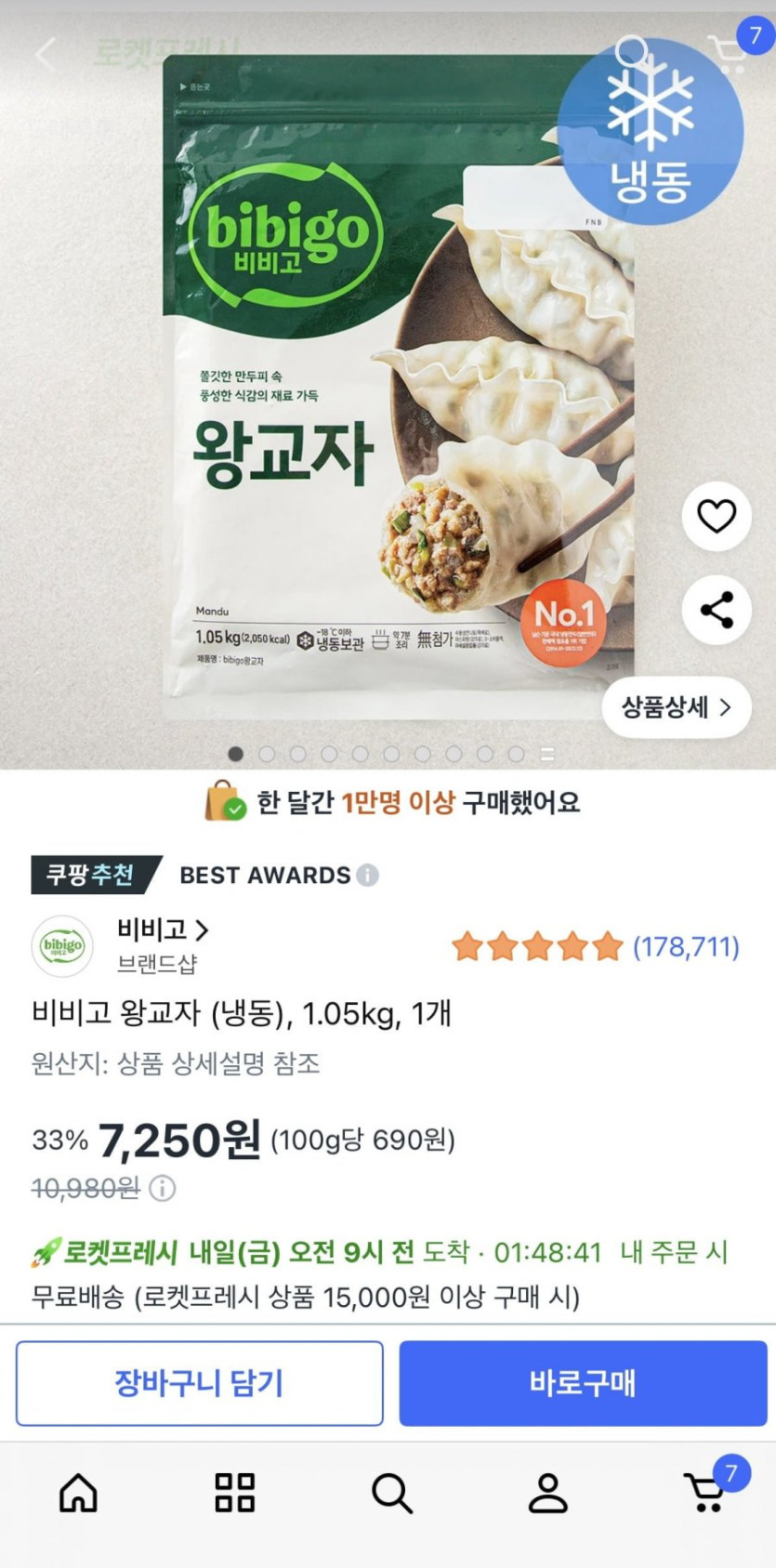View the 178,711 reviews

[x=687, y=947]
